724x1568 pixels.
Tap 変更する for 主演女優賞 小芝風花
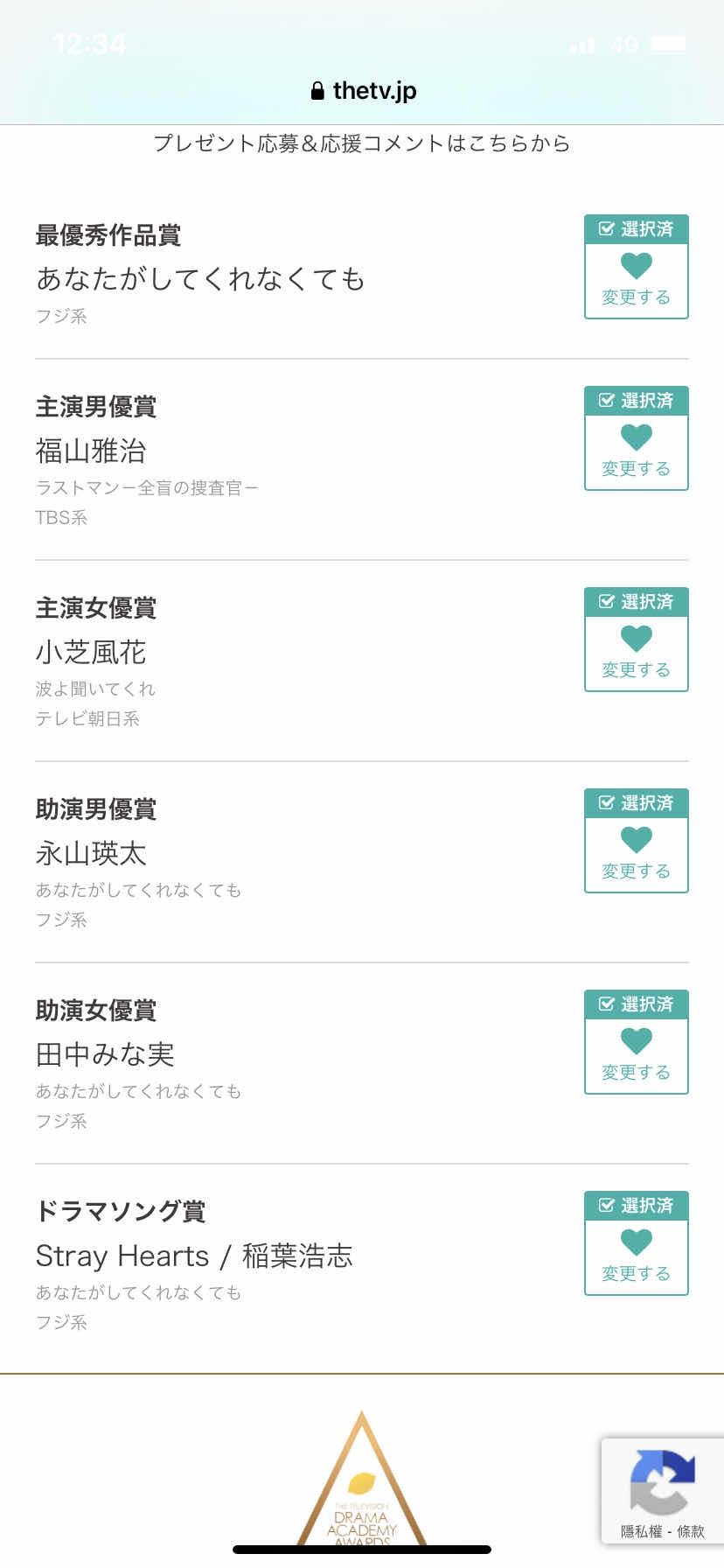[636, 653]
